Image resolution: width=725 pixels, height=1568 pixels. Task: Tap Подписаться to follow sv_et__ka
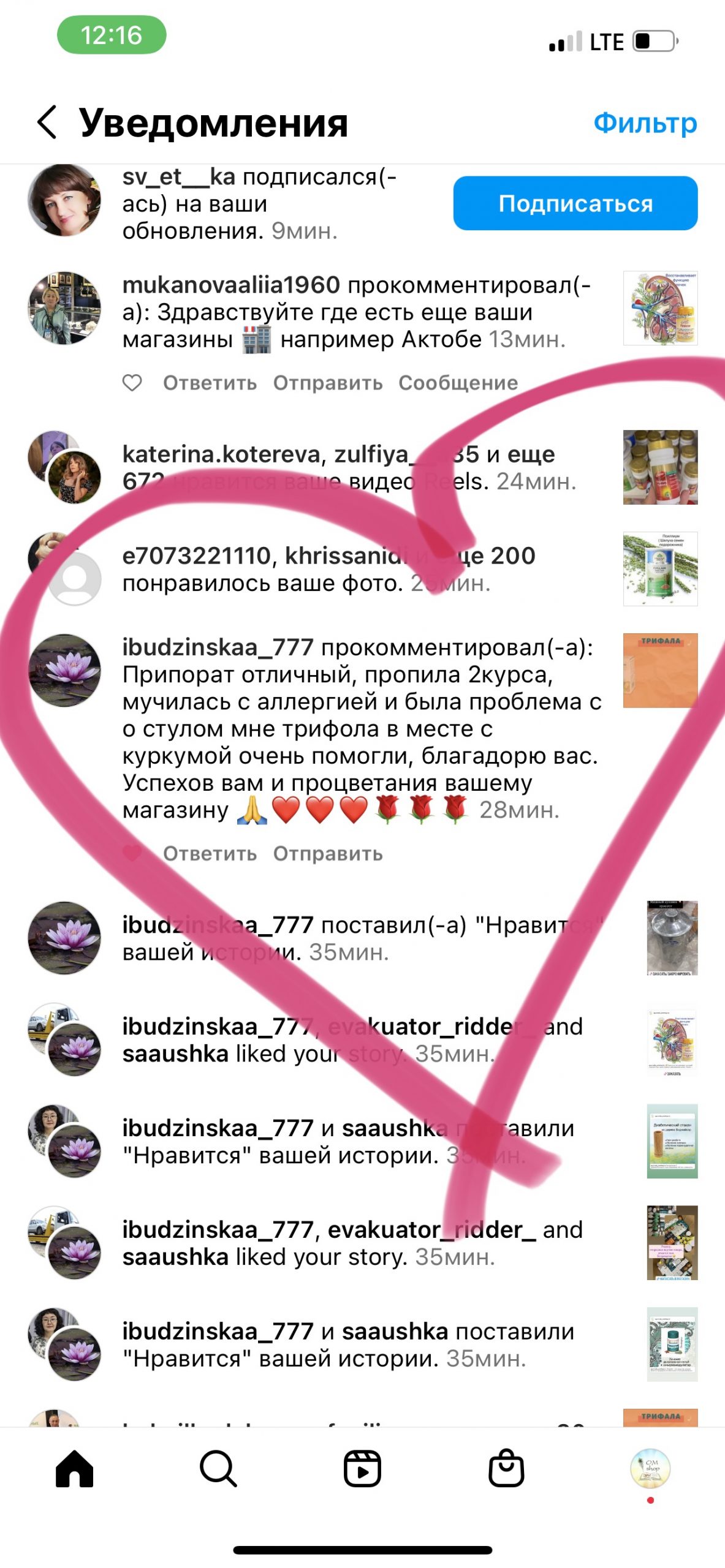pyautogui.click(x=575, y=203)
